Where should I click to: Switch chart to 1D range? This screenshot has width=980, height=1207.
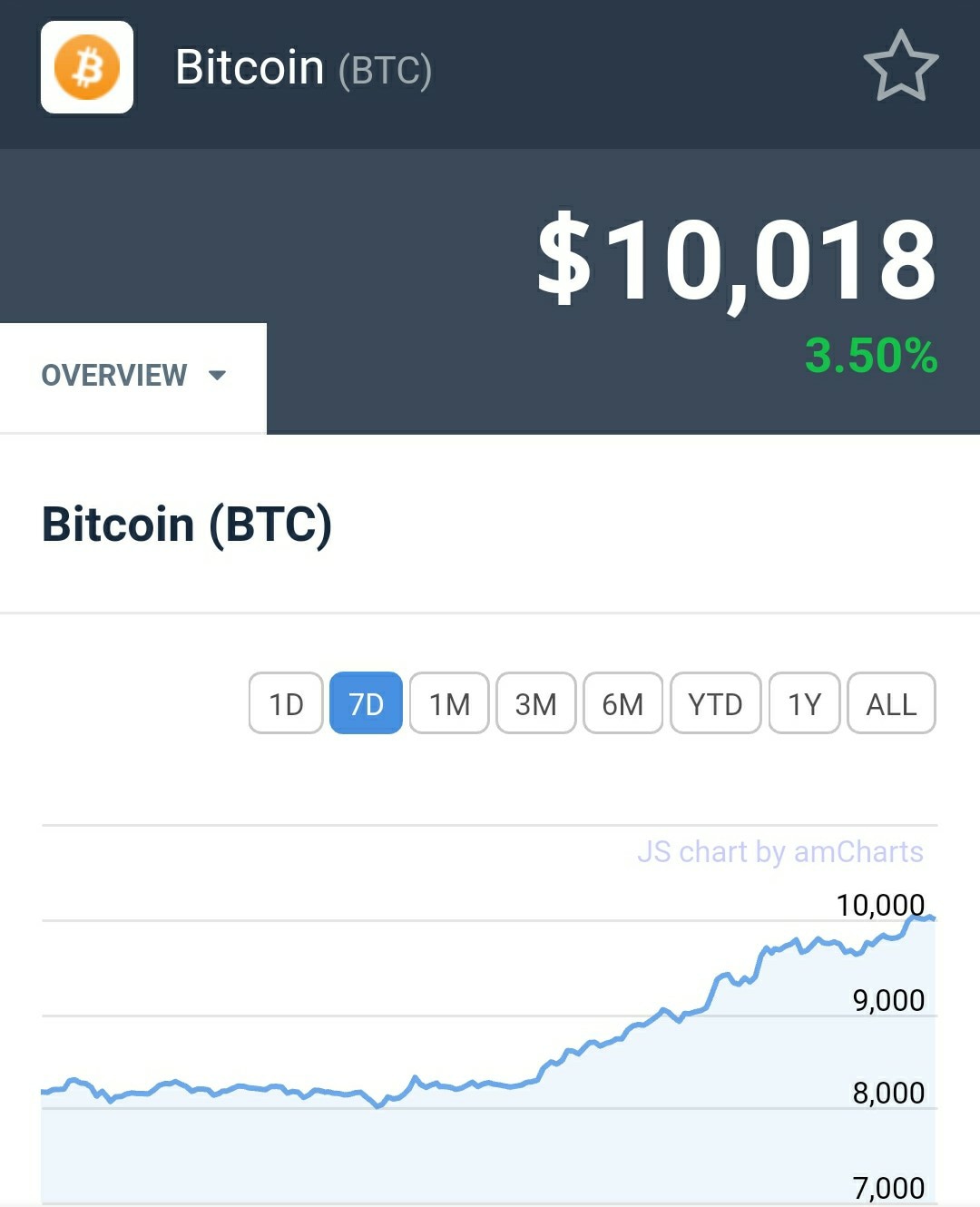[286, 703]
